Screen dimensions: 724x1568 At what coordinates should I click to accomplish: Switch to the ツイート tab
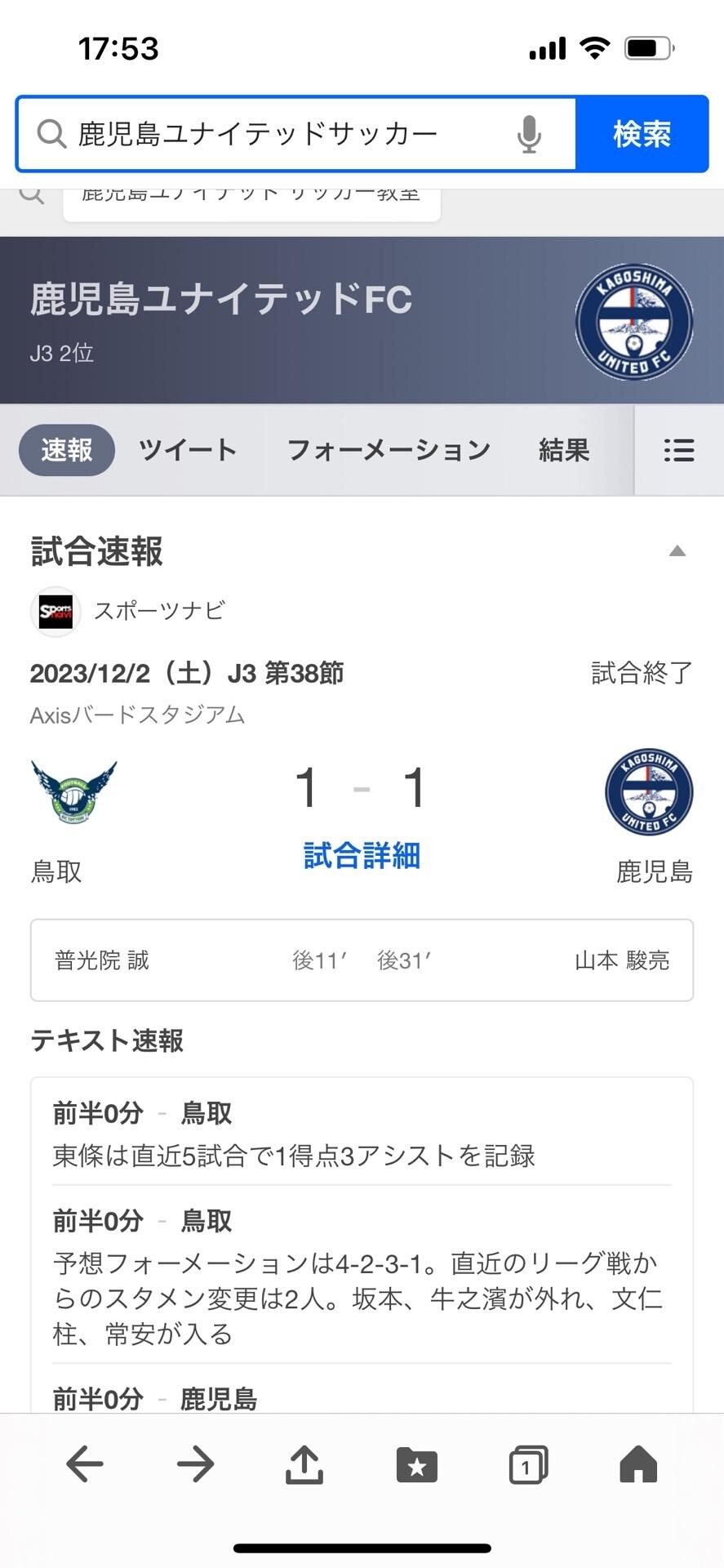[187, 450]
